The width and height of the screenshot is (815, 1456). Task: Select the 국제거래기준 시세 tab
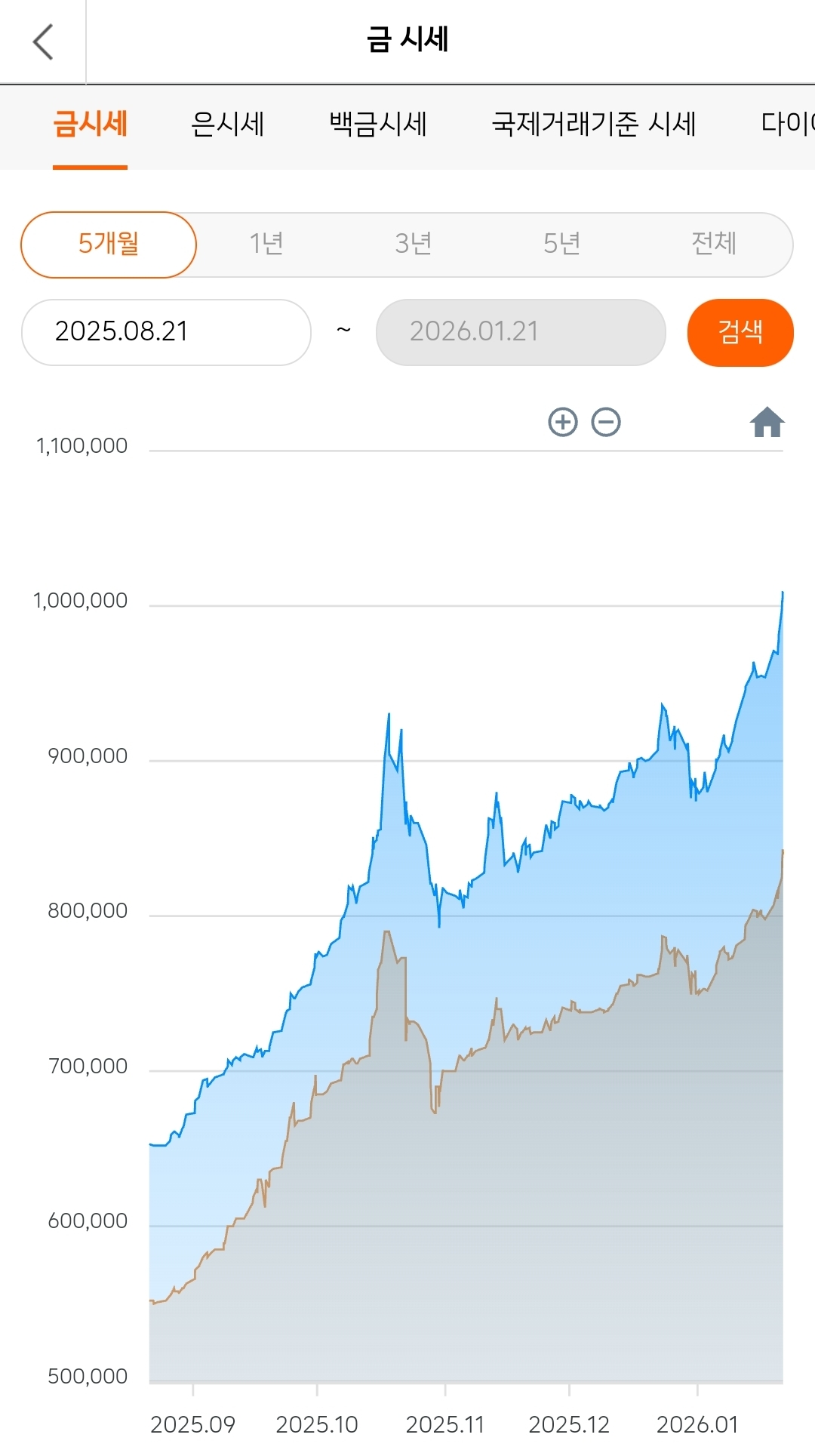tap(594, 124)
